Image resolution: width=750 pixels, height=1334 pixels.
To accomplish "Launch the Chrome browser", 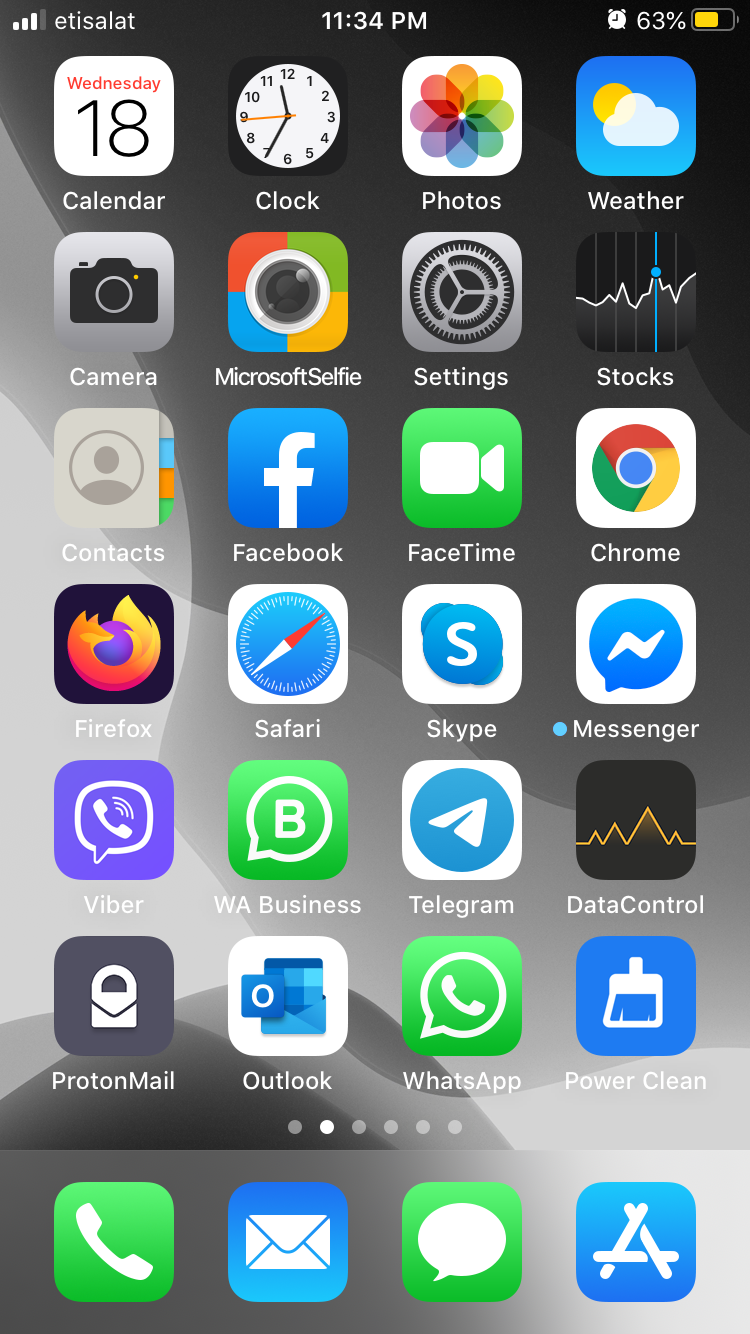I will pos(635,468).
